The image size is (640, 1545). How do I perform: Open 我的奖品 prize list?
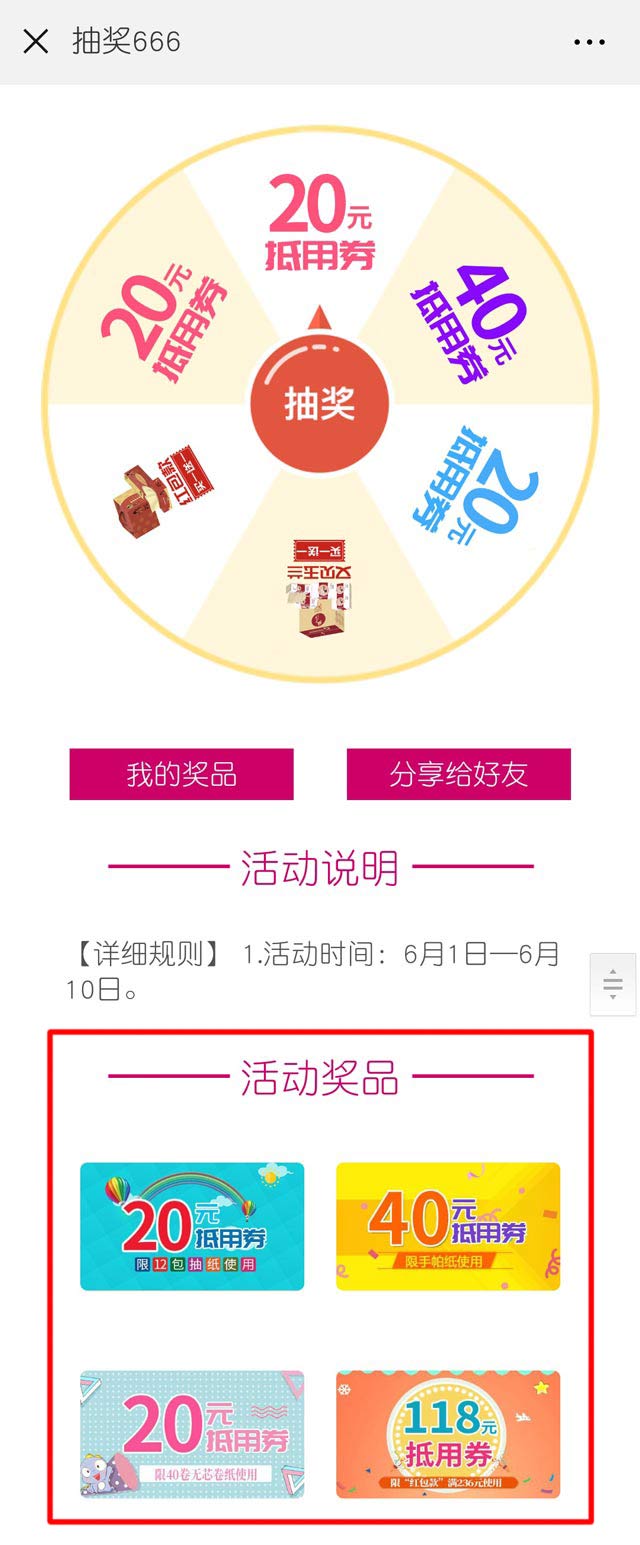click(181, 774)
